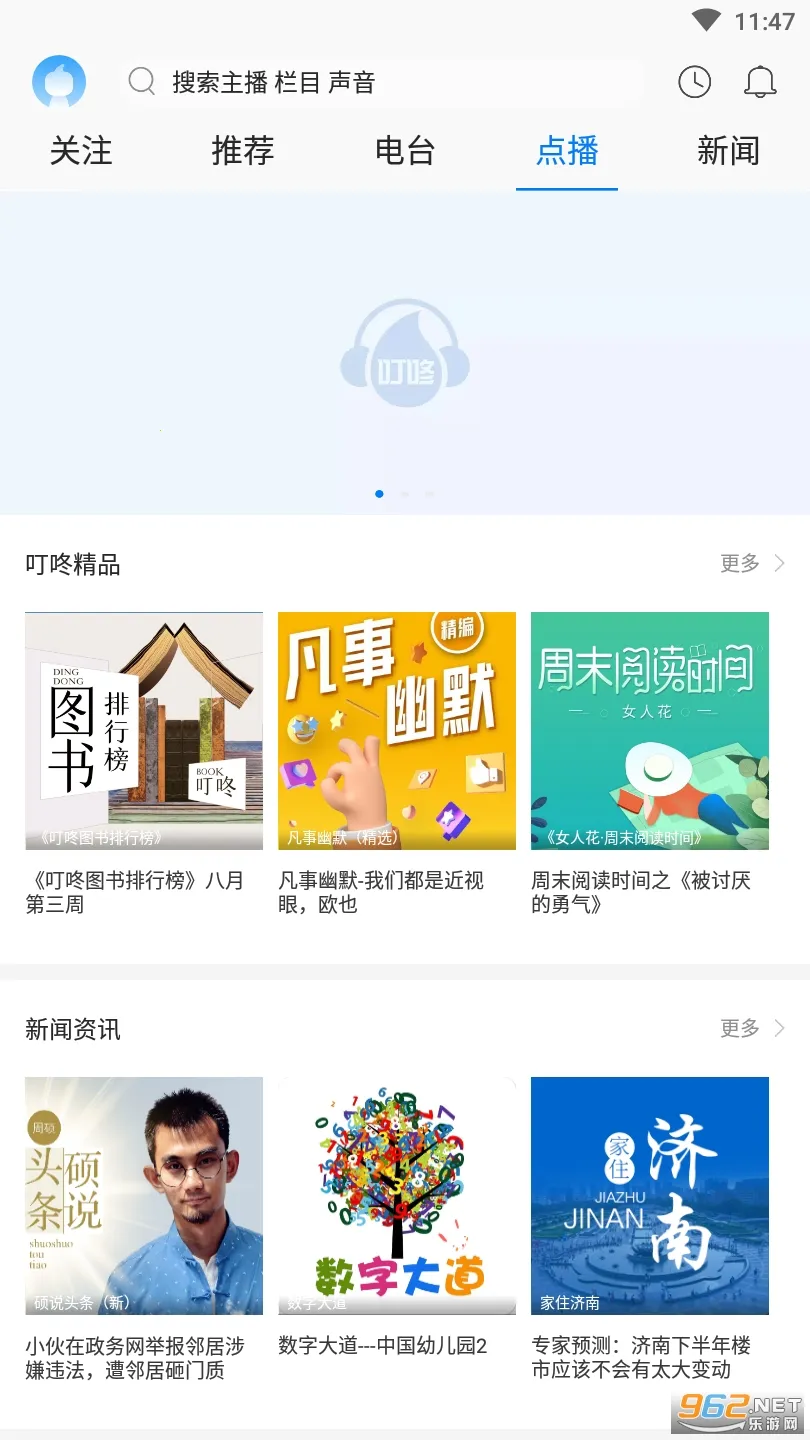810x1440 pixels.
Task: View 更多 in 叮咚精品 section
Action: tap(752, 563)
